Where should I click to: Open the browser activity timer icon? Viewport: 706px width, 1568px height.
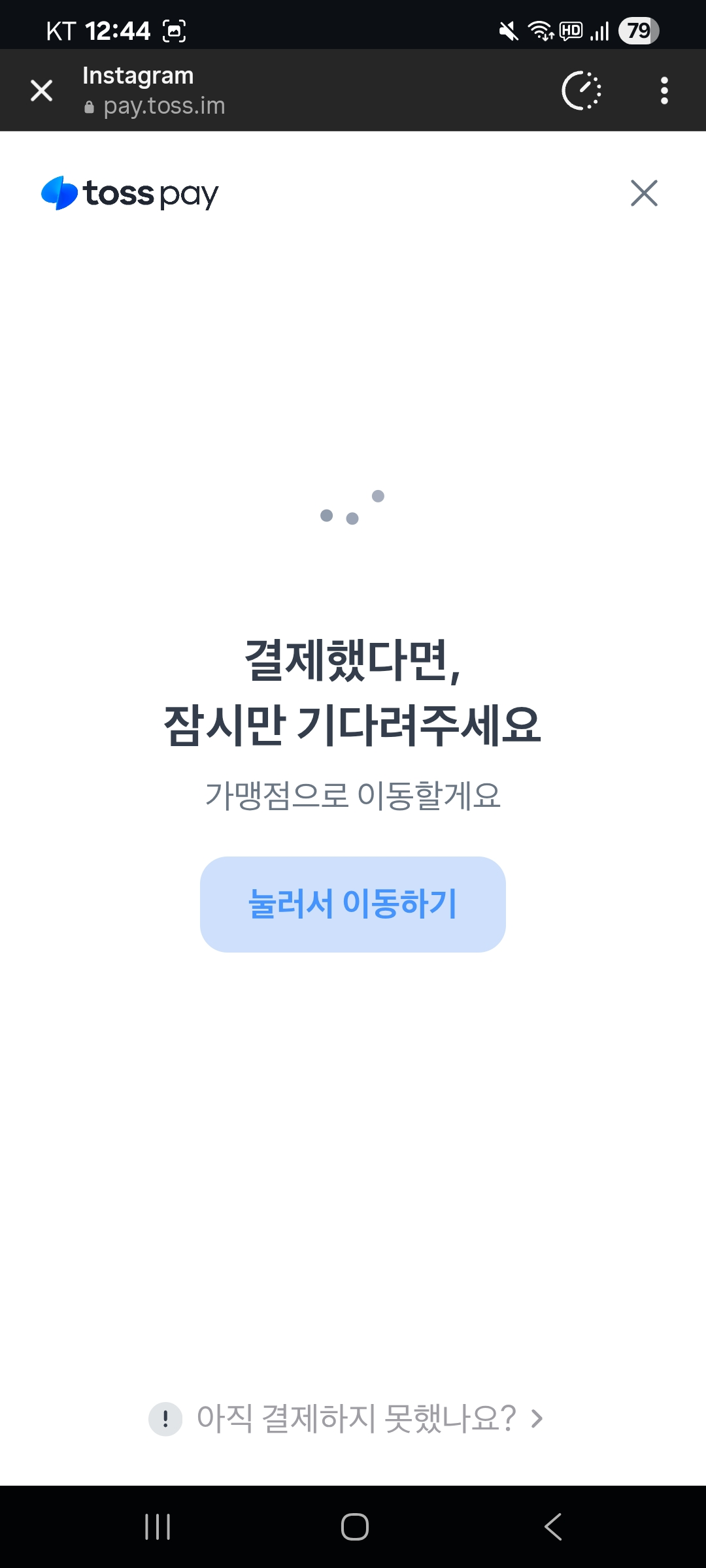click(581, 90)
